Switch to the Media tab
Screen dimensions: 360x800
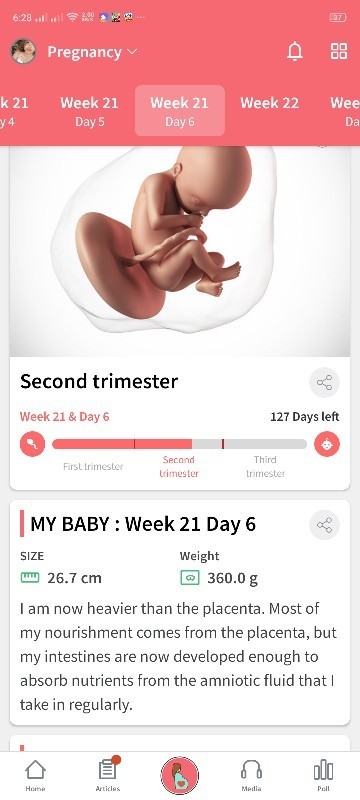pos(251,774)
